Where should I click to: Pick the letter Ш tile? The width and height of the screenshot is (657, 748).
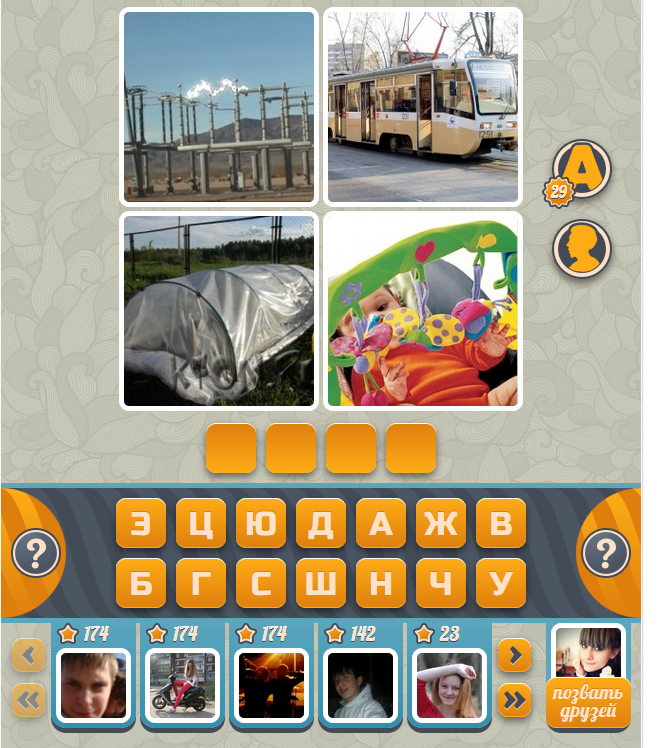tap(321, 583)
